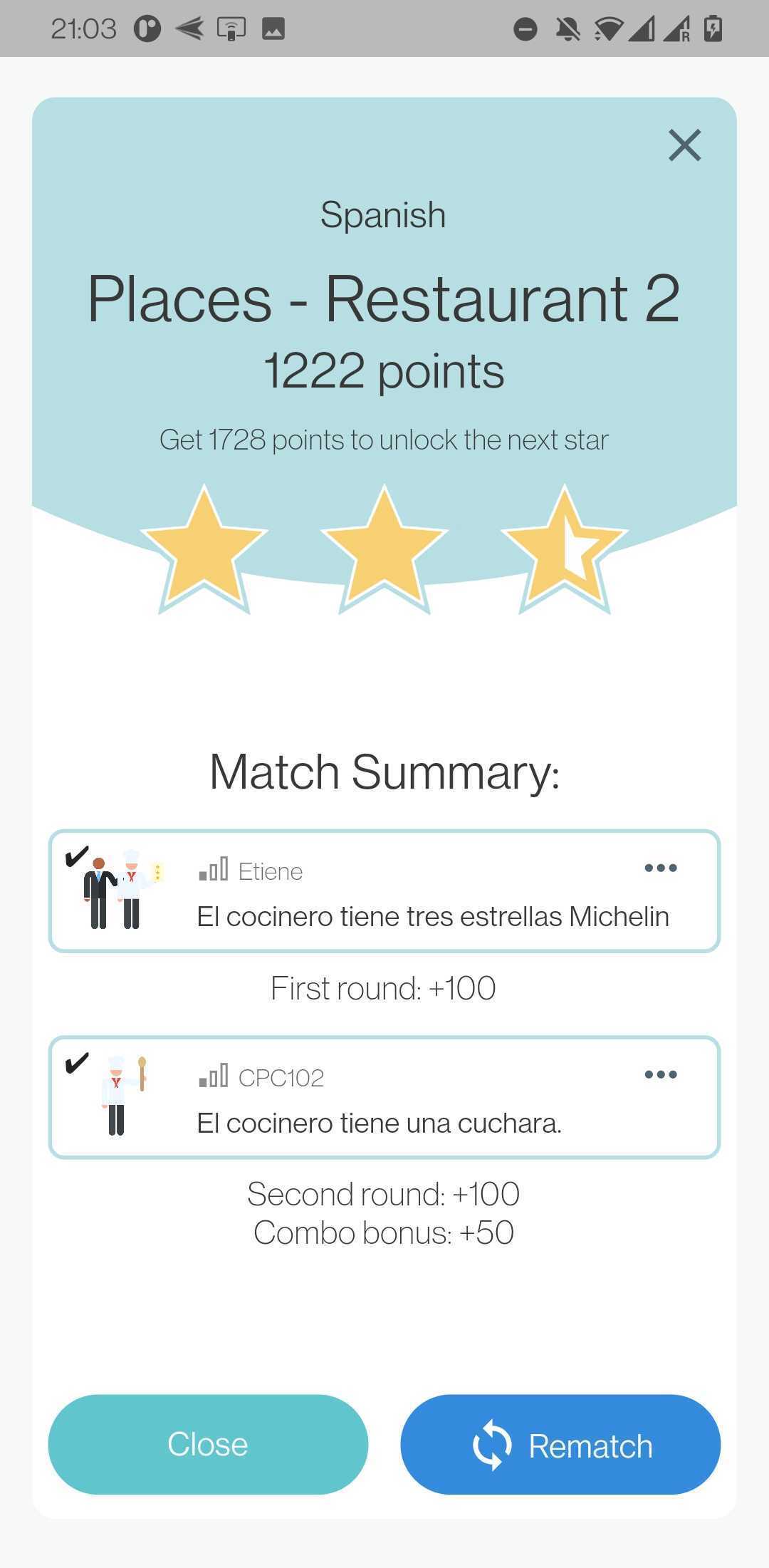
Task: Open the three-dot menu on CPC102's sentence
Action: [660, 1074]
